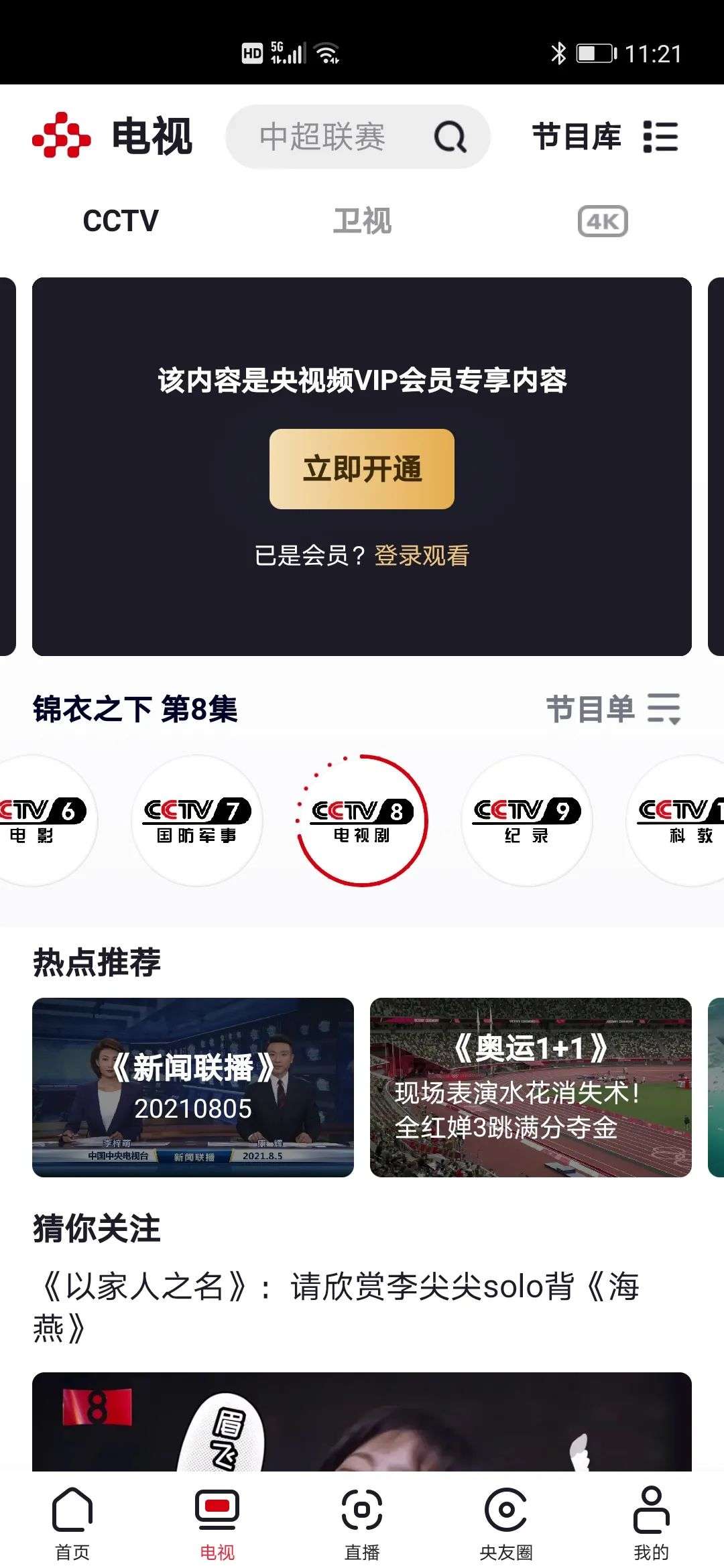724x1568 pixels.
Task: Open the 节目库 program library
Action: click(x=605, y=137)
